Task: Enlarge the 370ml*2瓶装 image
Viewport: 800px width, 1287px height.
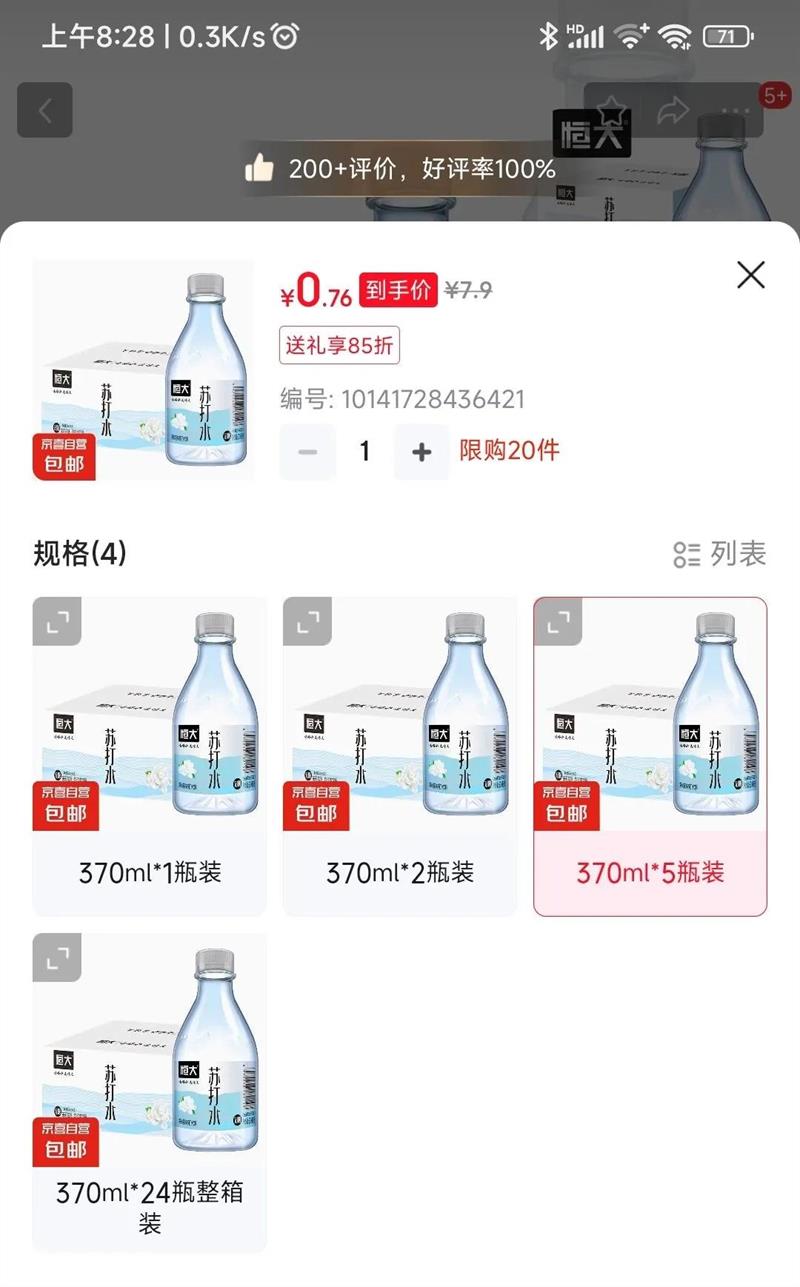Action: tap(307, 622)
